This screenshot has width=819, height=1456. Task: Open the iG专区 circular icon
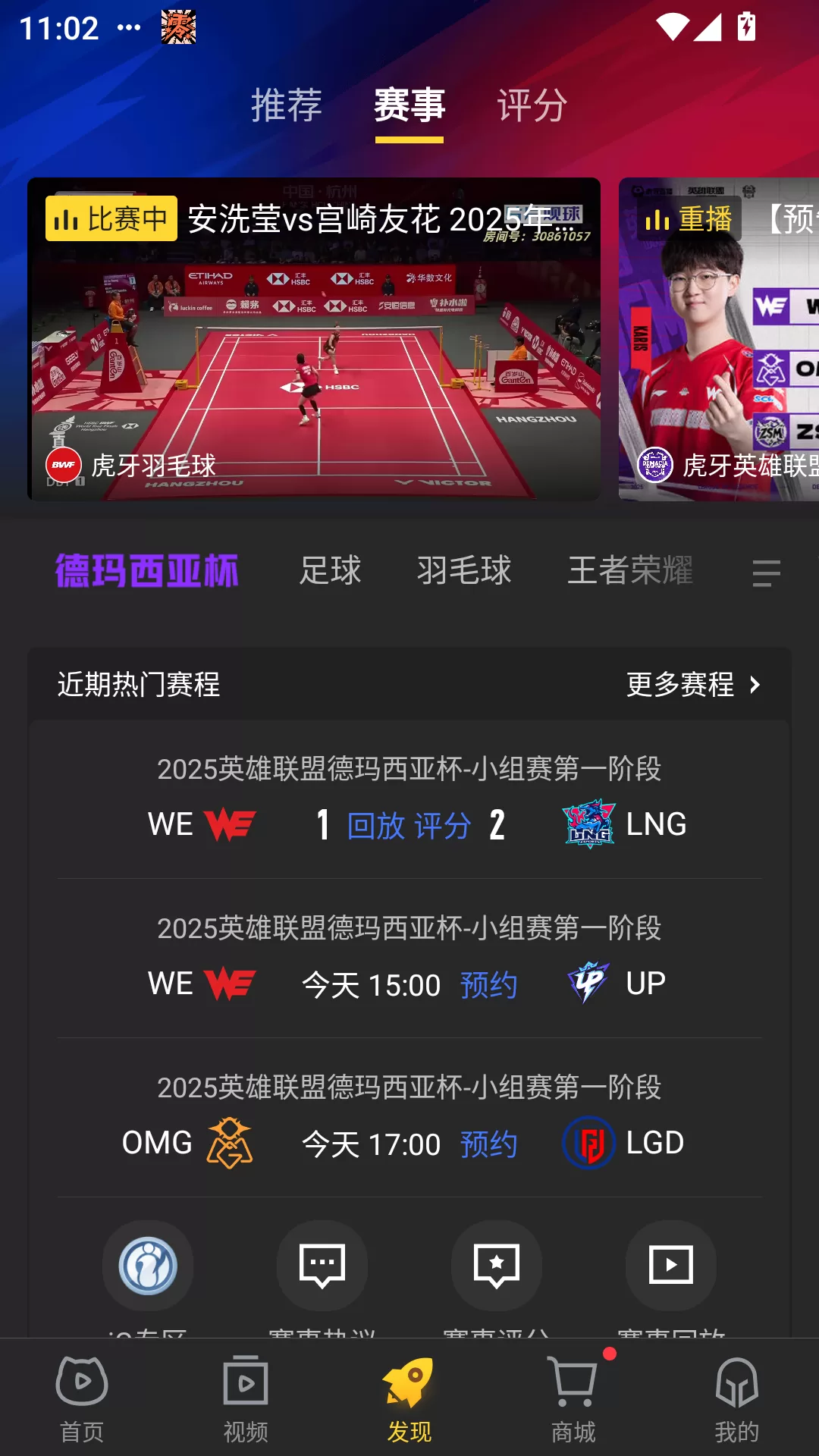149,1265
